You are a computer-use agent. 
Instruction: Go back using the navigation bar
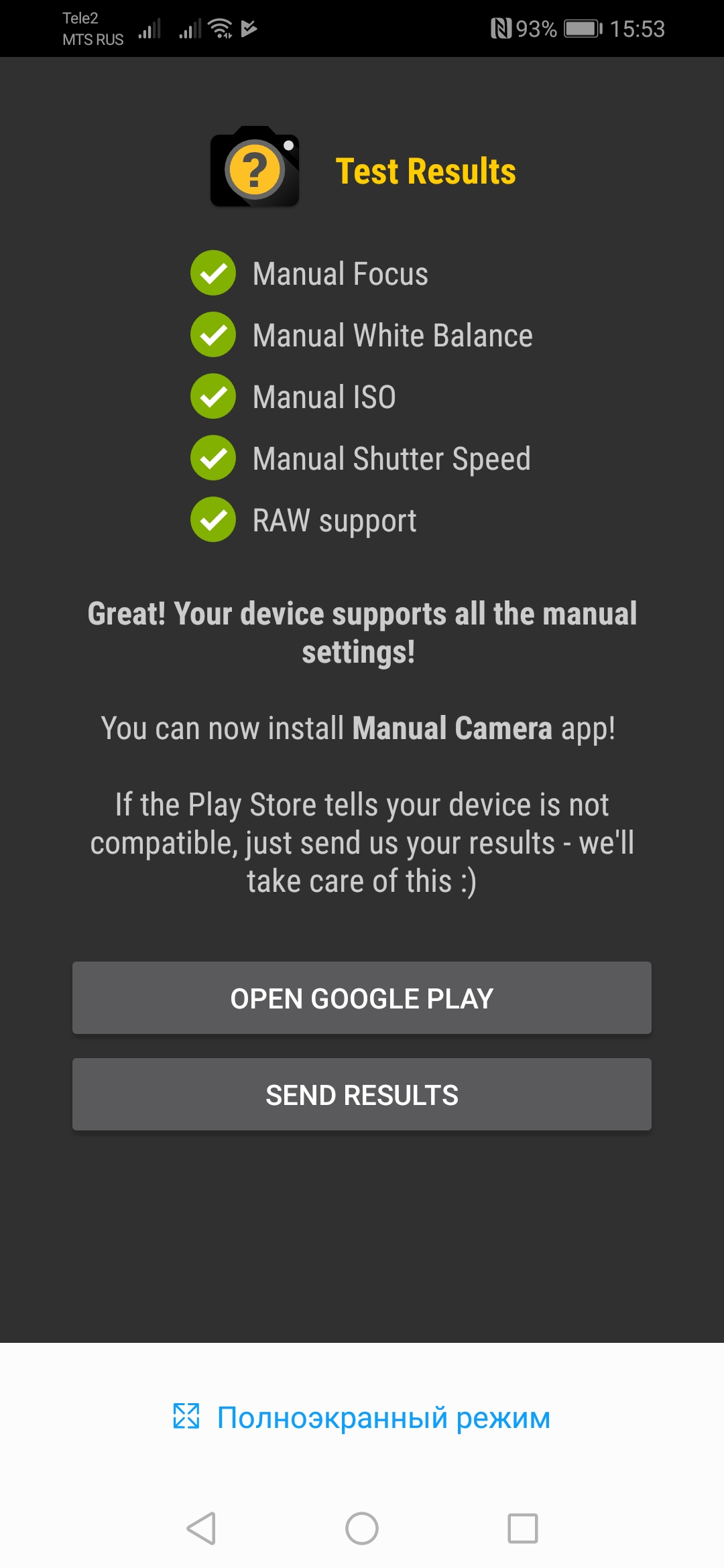click(201, 1528)
